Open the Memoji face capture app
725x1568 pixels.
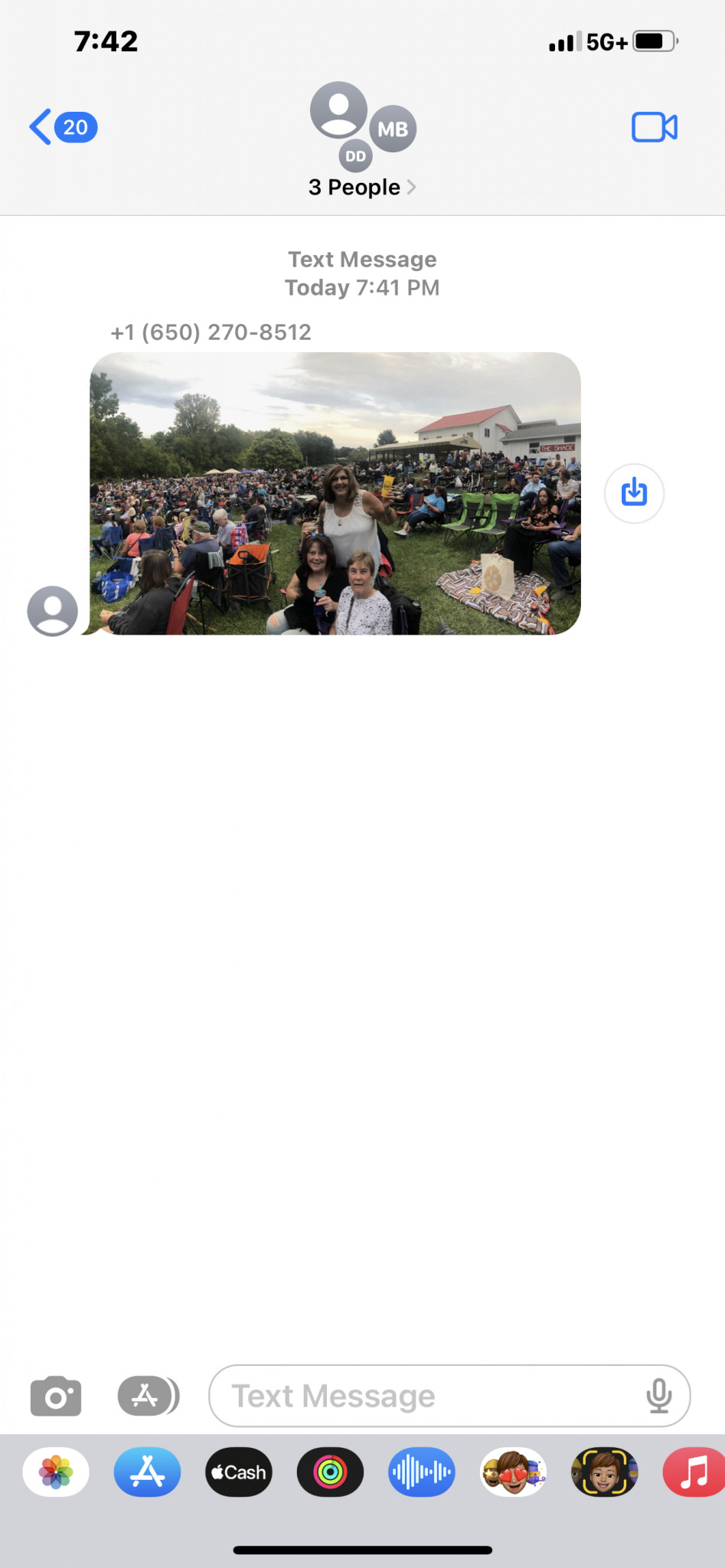[x=605, y=1472]
